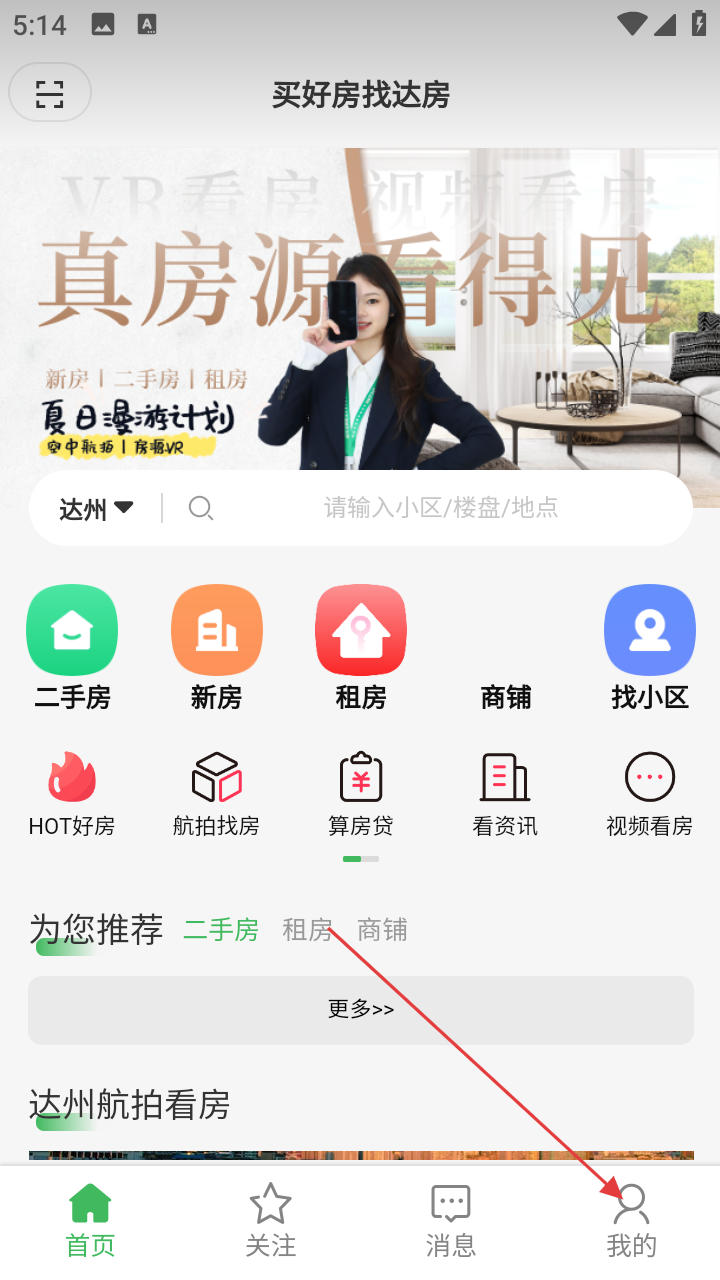The height and width of the screenshot is (1280, 720).
Task: Launch the 算房贷 mortgage calculator
Action: coord(361,795)
